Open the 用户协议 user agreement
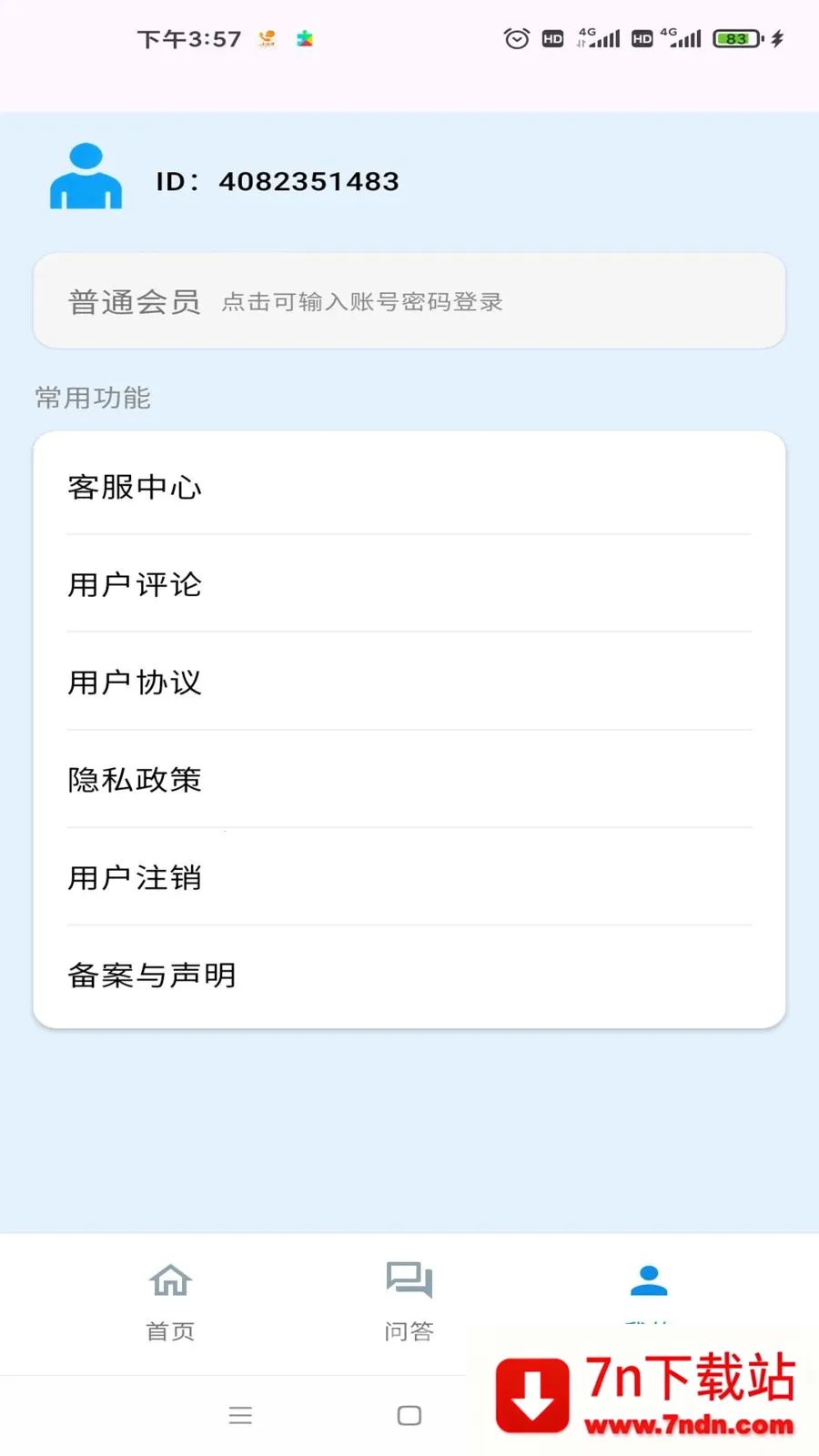This screenshot has width=819, height=1456. [134, 682]
